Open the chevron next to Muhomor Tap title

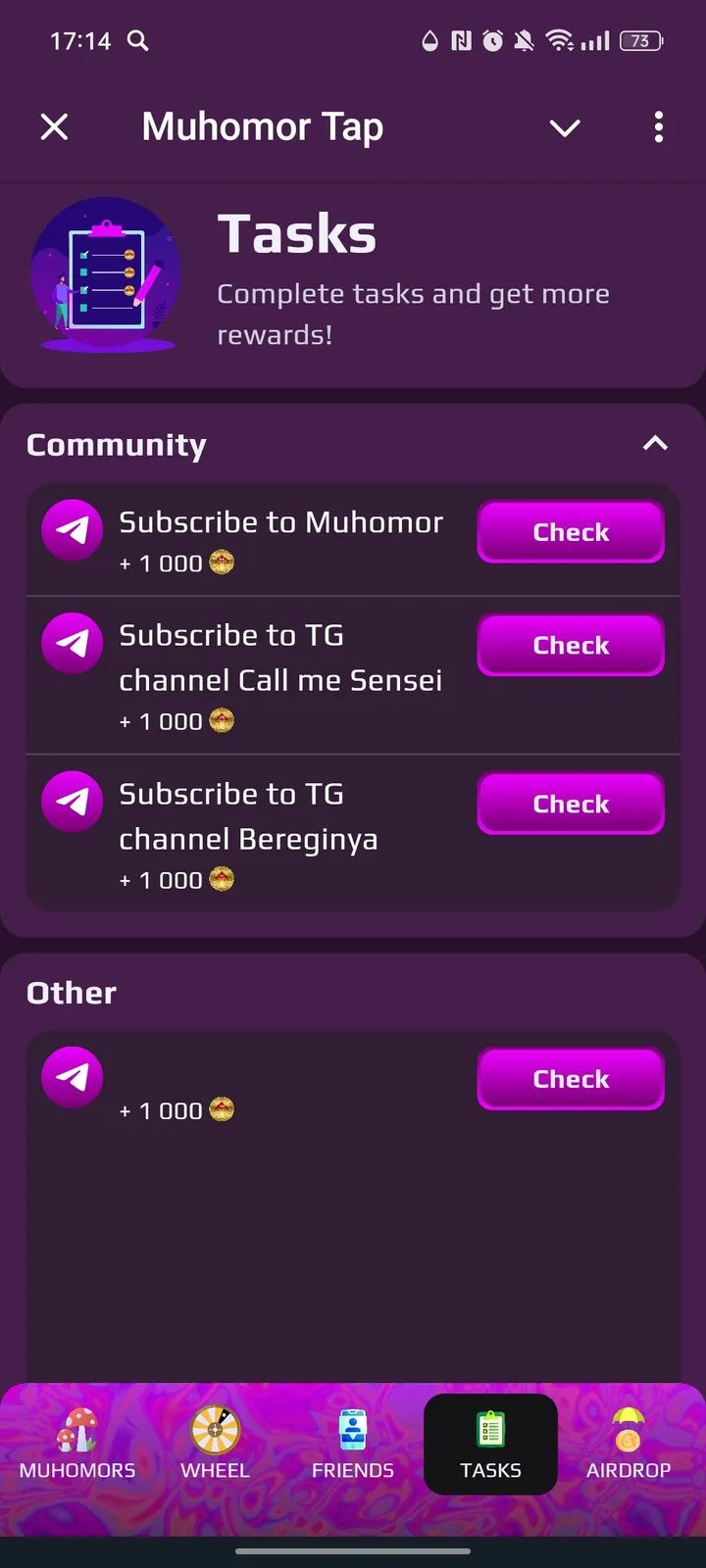click(564, 127)
